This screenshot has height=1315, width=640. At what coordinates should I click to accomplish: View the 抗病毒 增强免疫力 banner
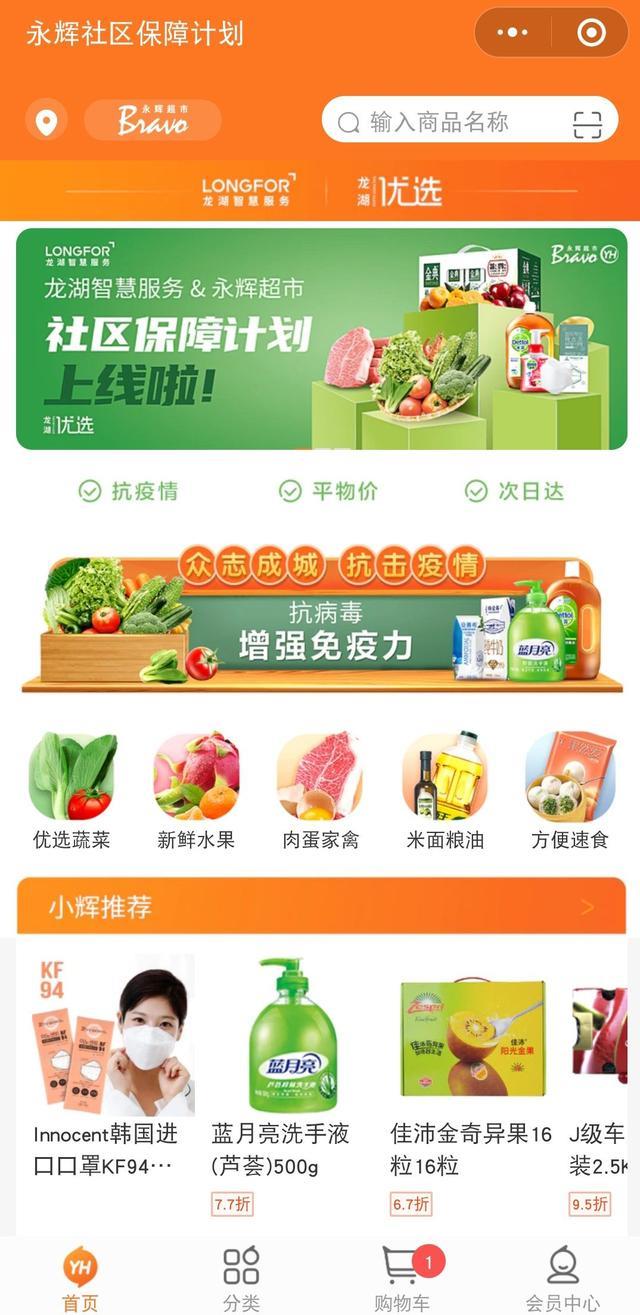point(321,621)
